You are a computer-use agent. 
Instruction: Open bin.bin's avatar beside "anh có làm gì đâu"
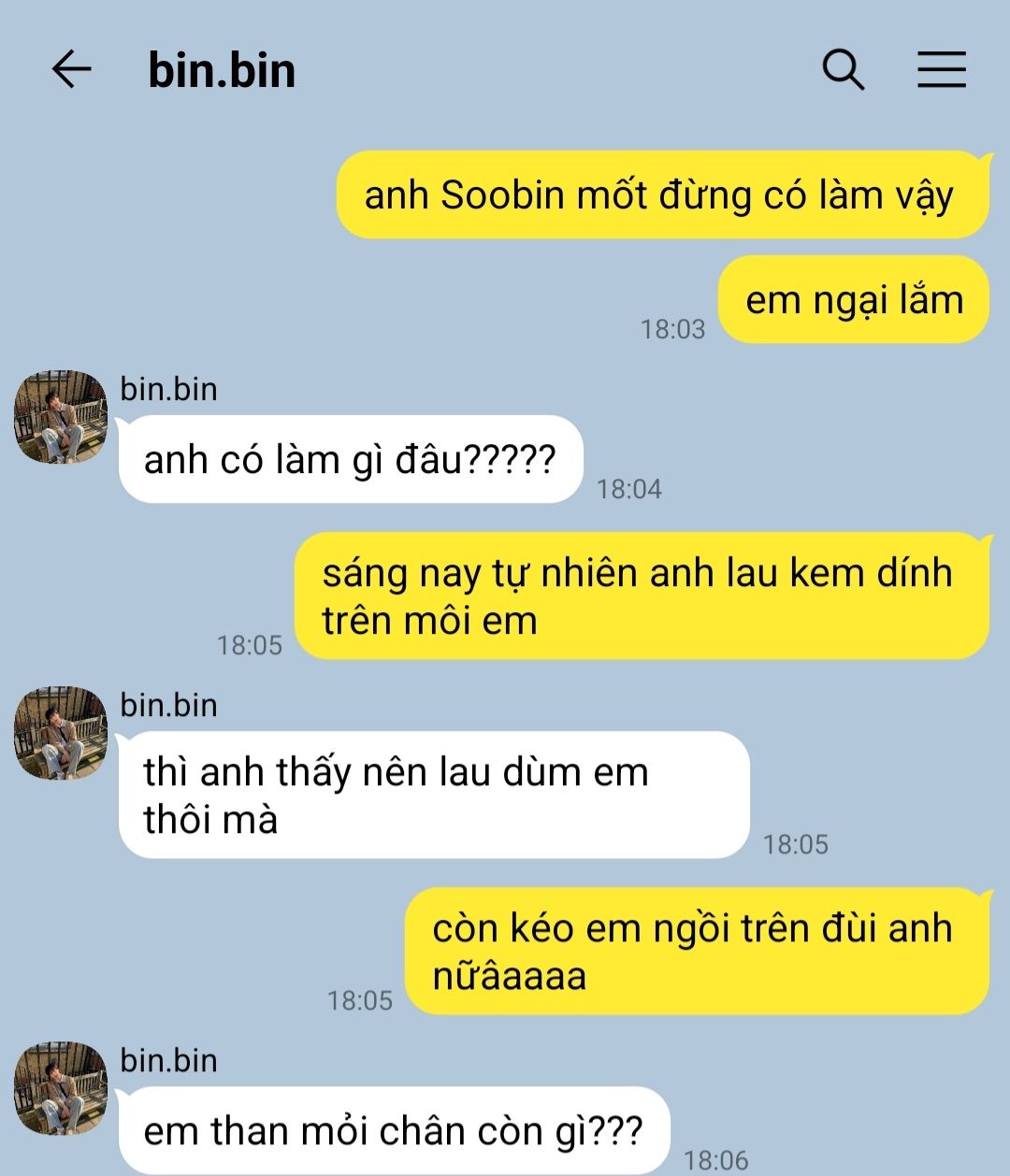click(61, 417)
